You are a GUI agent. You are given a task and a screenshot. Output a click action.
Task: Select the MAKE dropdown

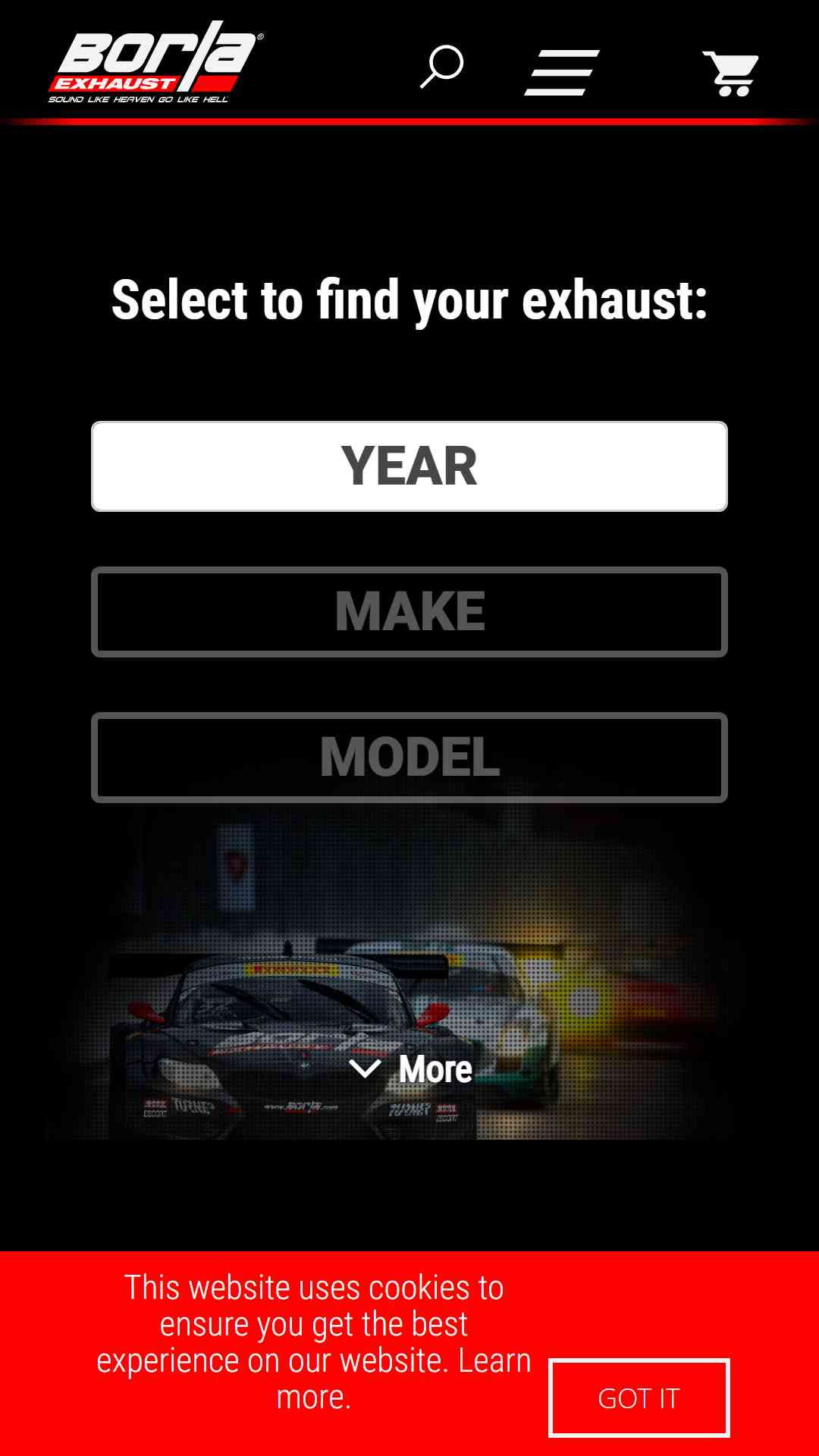(x=409, y=612)
